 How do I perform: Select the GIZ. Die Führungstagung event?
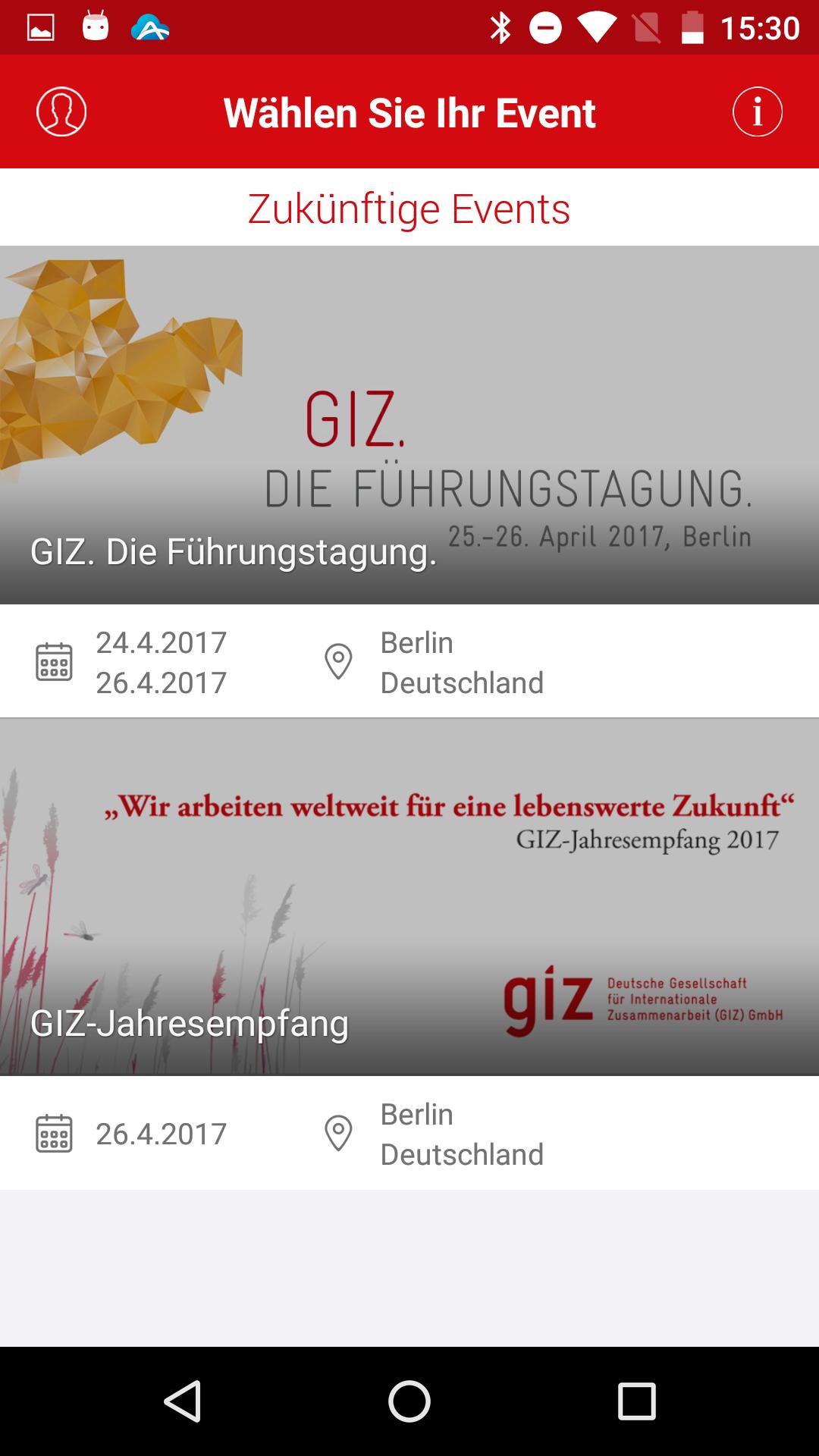pyautogui.click(x=409, y=425)
